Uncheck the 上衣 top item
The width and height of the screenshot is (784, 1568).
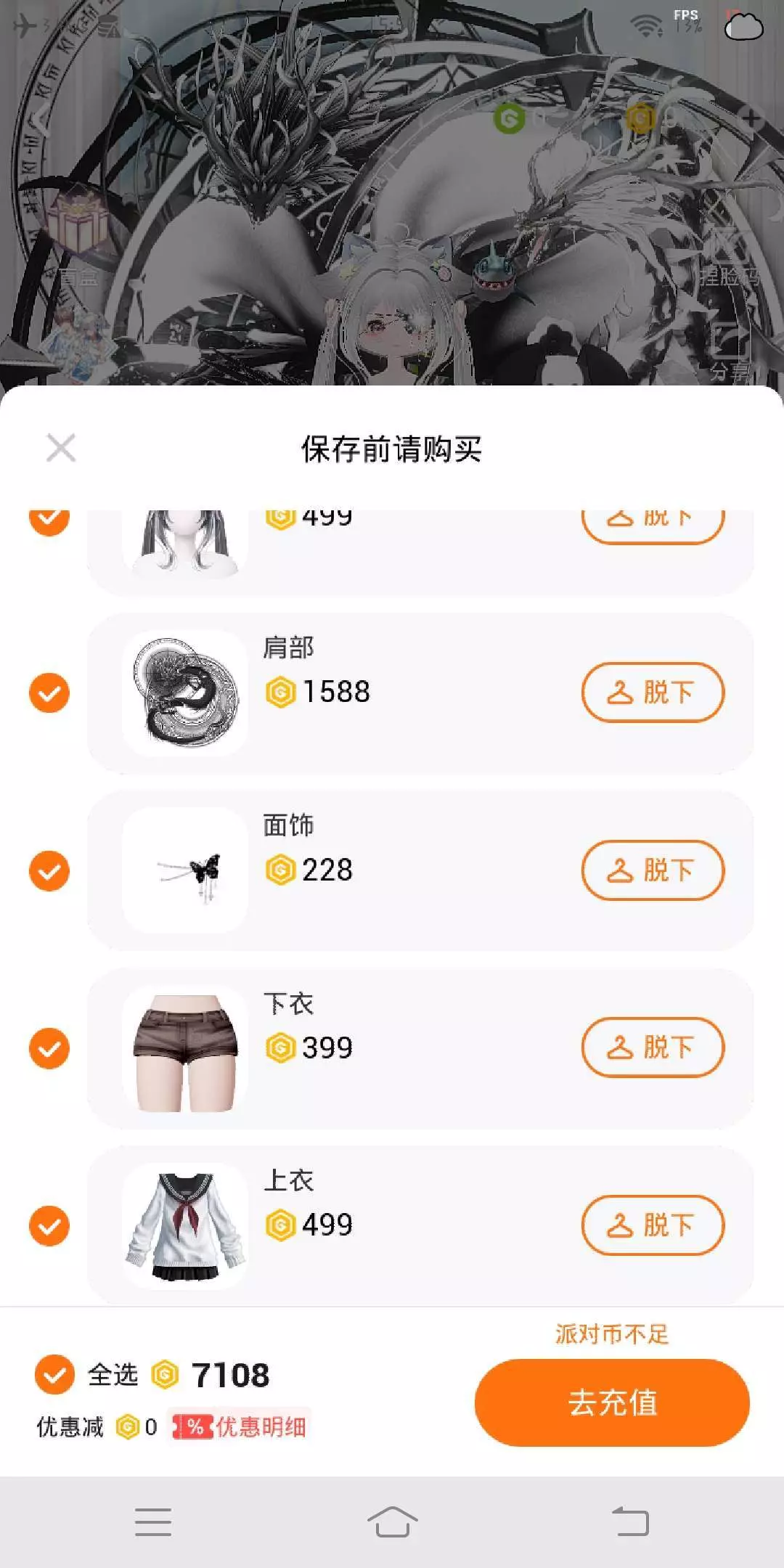point(49,1226)
